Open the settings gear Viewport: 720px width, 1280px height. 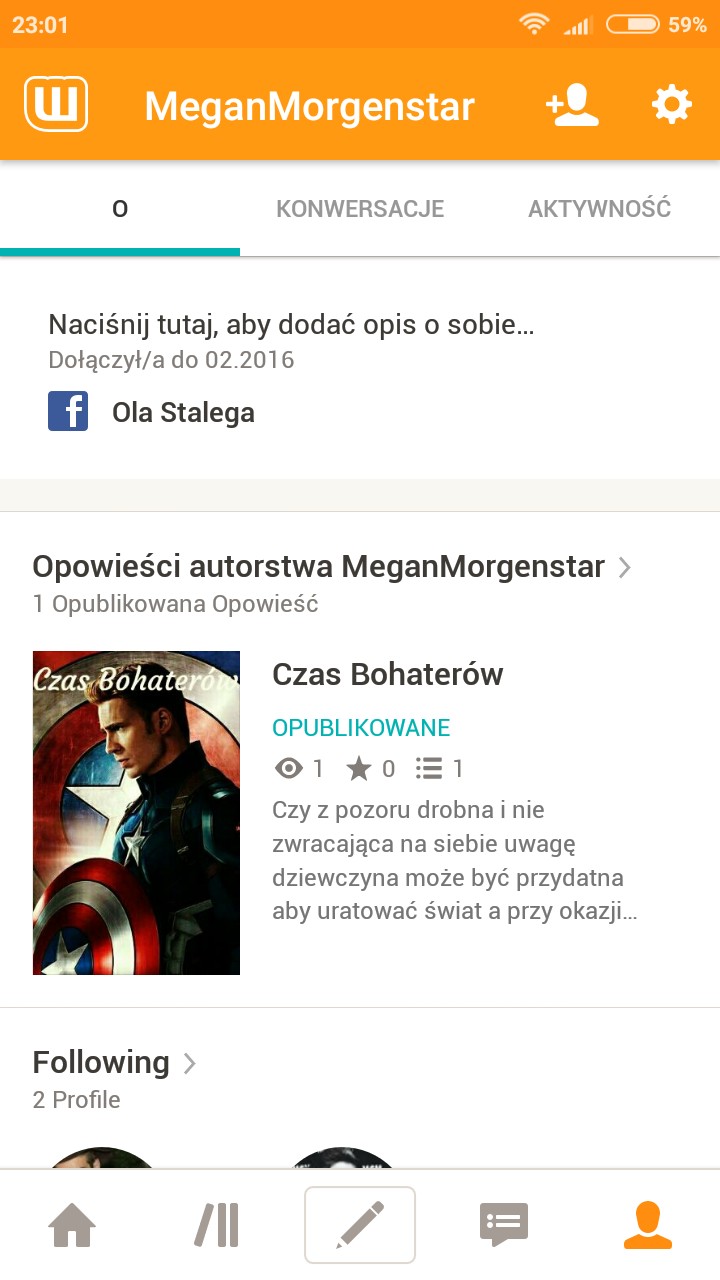click(671, 104)
